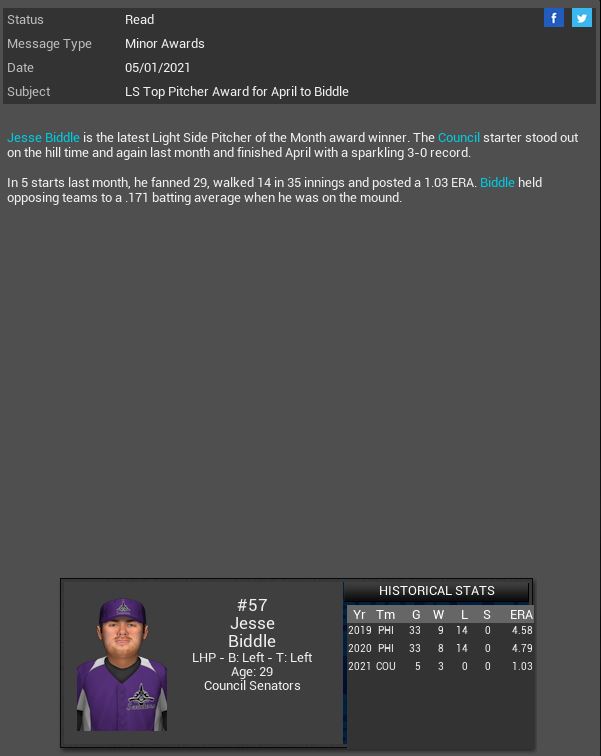Tap the Biddle link in second paragraph

497,183
